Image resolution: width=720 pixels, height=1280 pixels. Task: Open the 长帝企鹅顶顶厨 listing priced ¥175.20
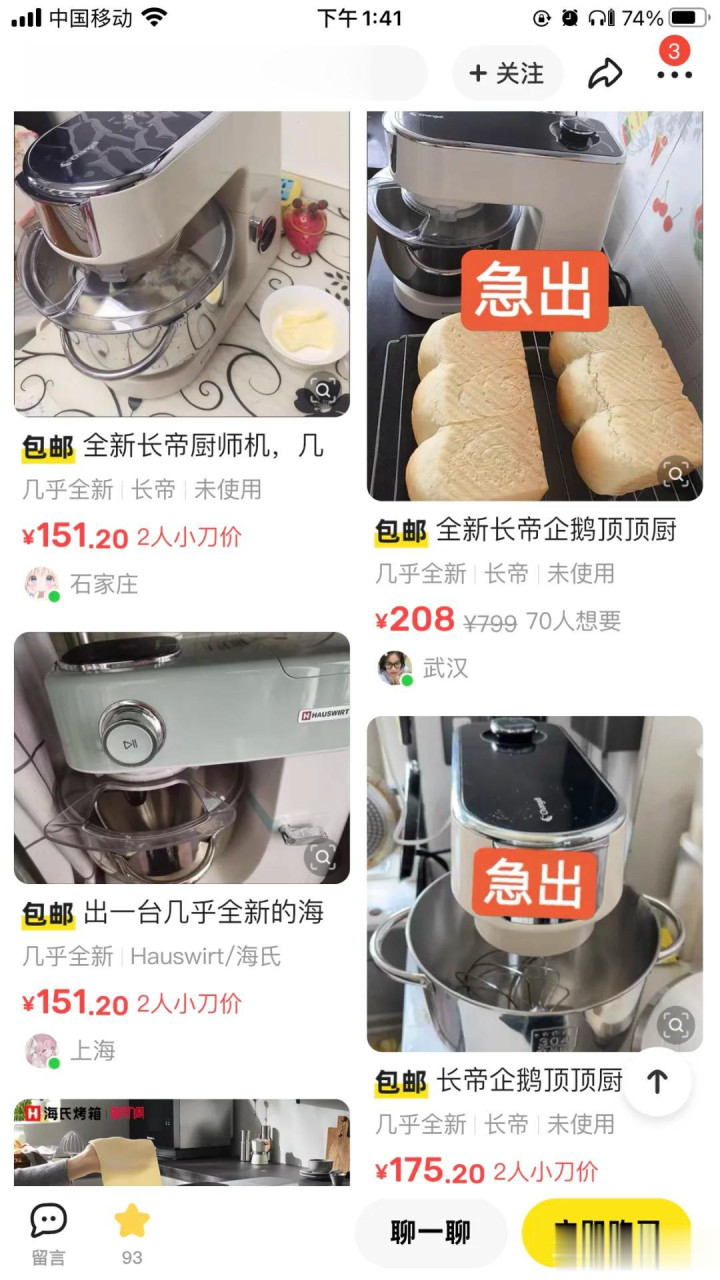534,884
